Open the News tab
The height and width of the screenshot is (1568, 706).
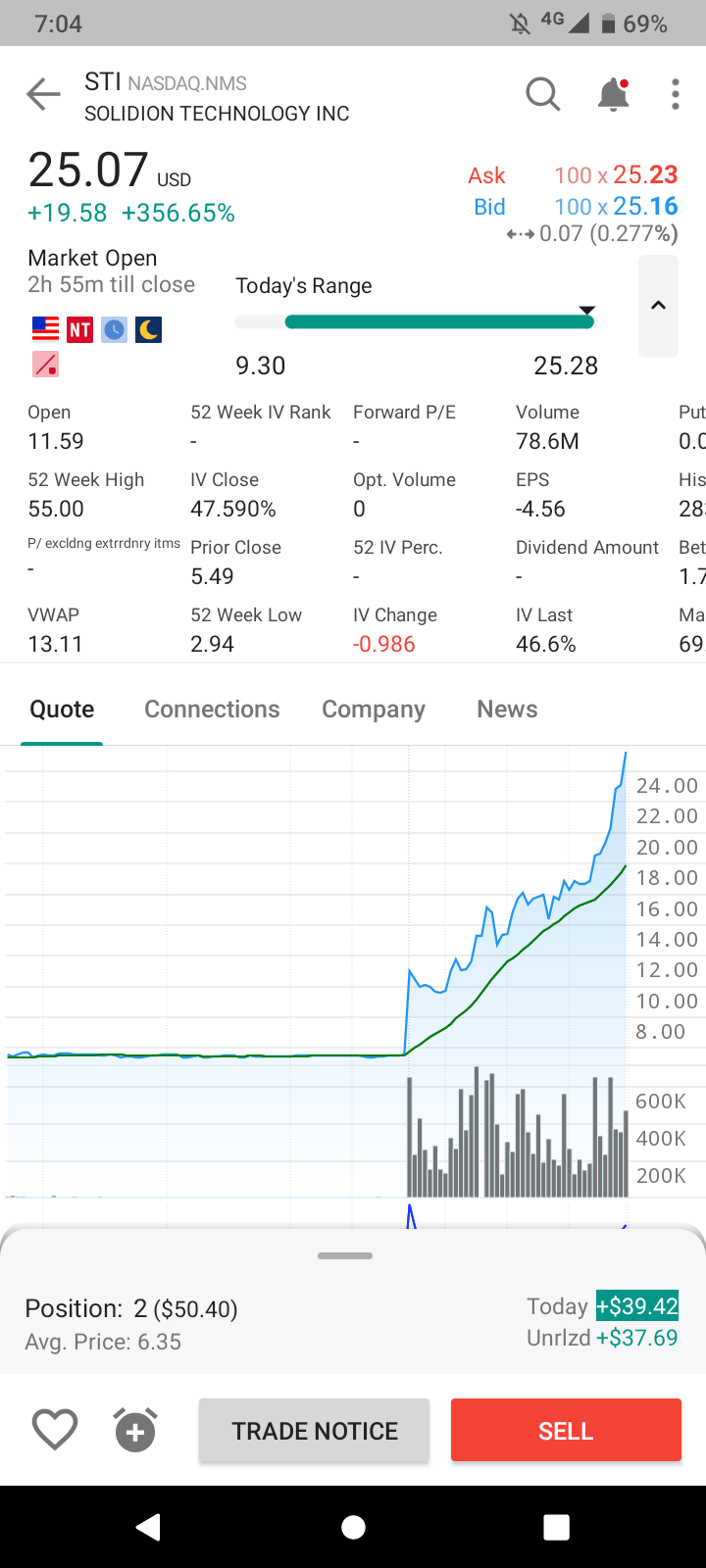click(507, 710)
